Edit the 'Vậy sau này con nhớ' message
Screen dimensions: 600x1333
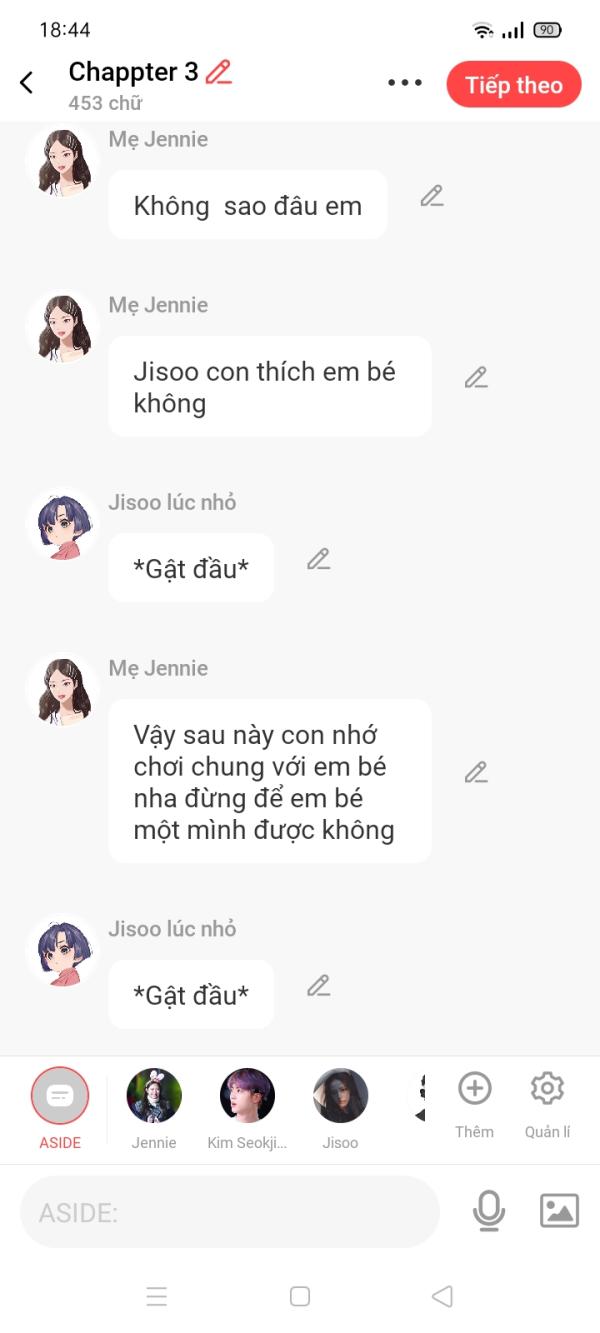(x=476, y=772)
